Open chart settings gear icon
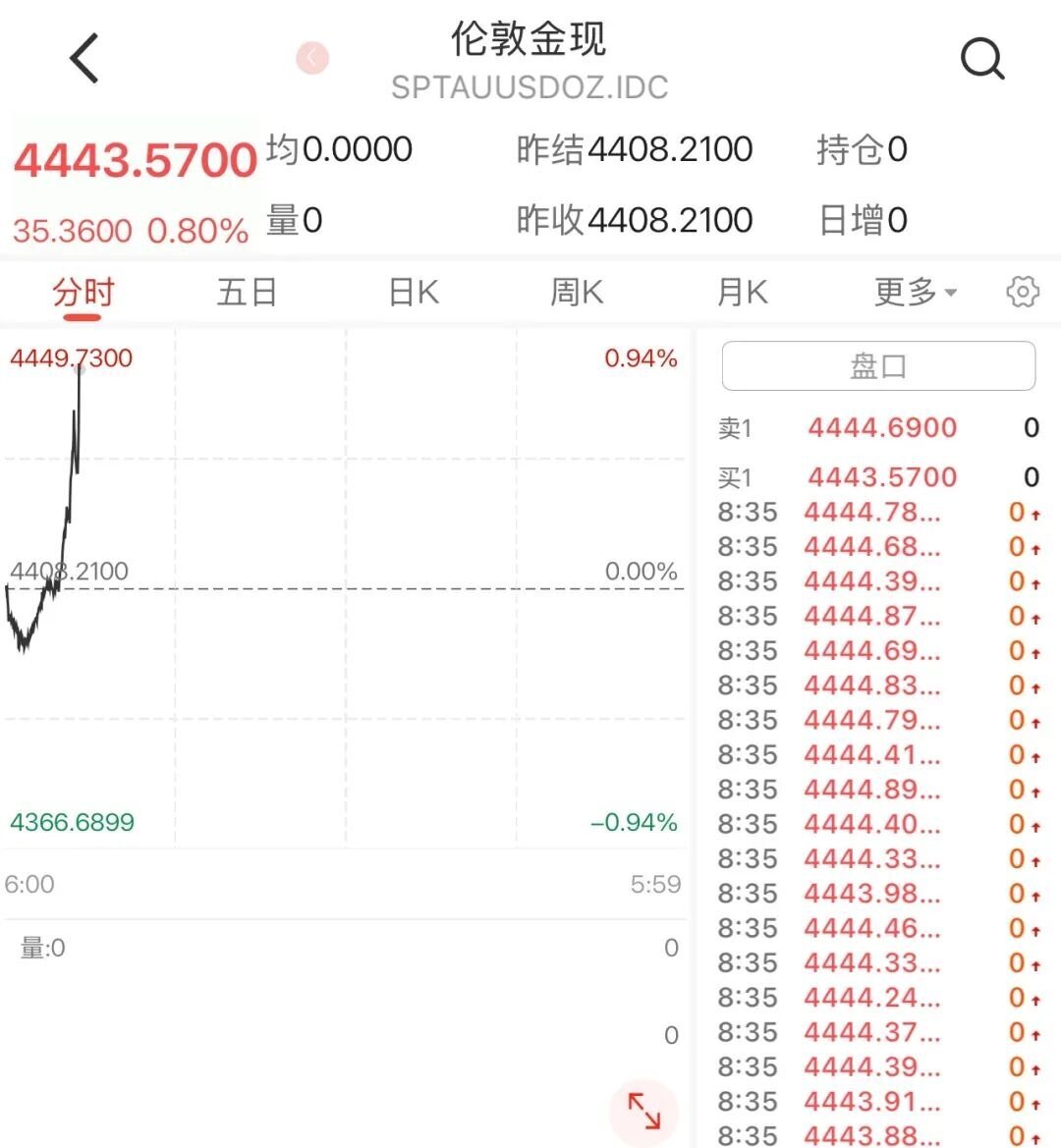Viewport: 1061px width, 1148px height. pyautogui.click(x=1023, y=292)
